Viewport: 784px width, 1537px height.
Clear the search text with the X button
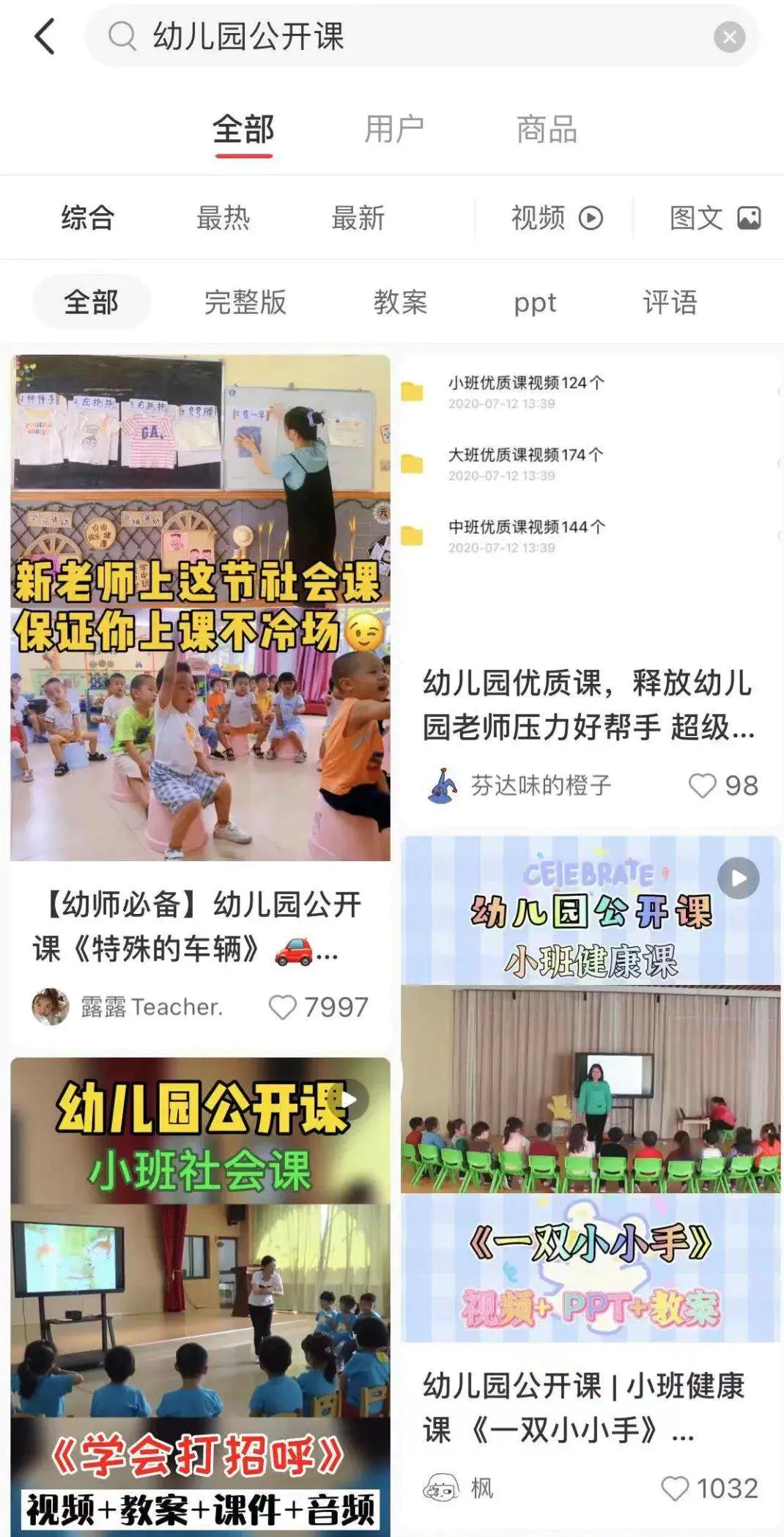coord(729,37)
